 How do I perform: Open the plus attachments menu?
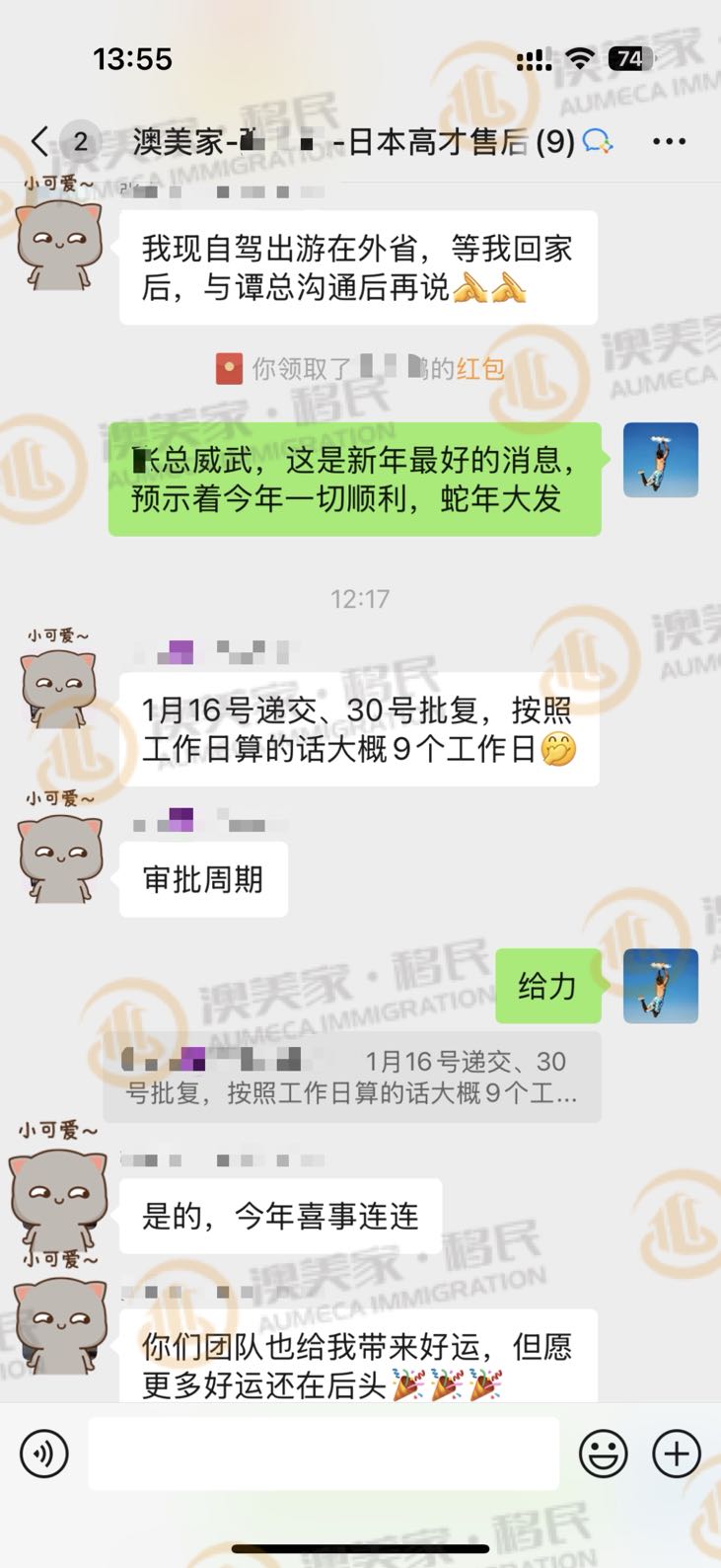(677, 1454)
